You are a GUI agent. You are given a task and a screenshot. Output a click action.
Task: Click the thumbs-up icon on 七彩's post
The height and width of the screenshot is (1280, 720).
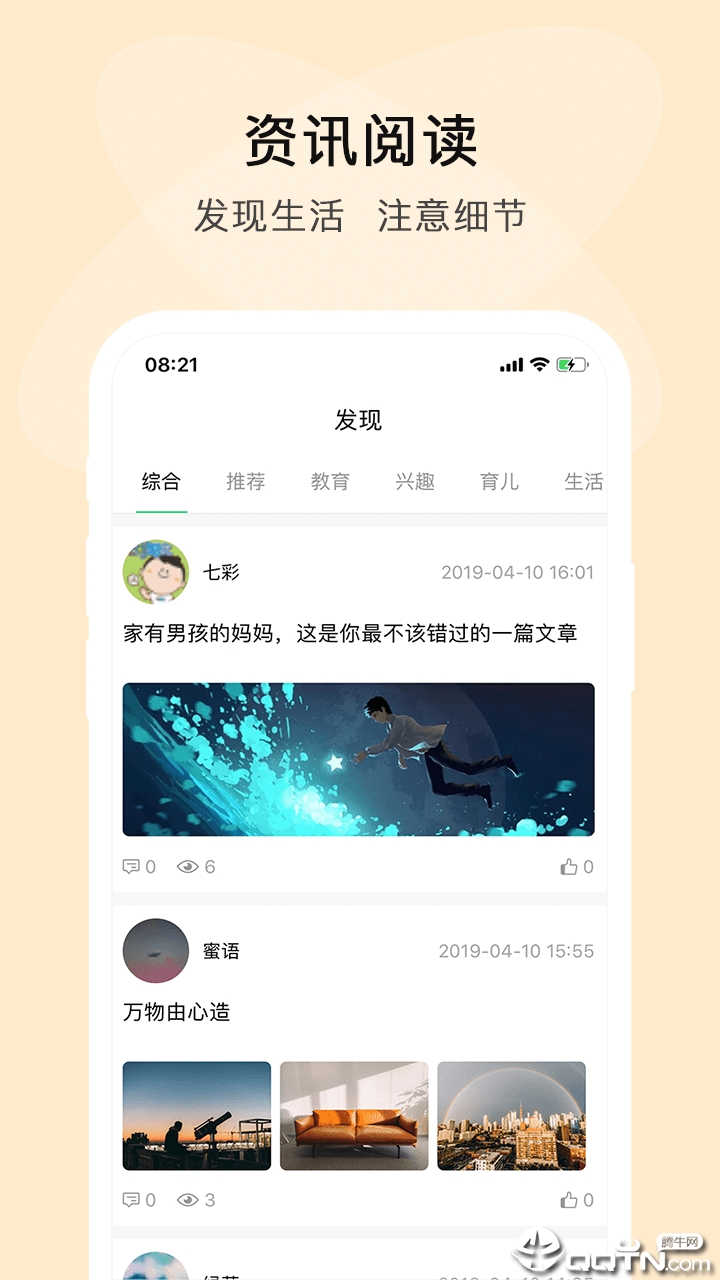[568, 867]
